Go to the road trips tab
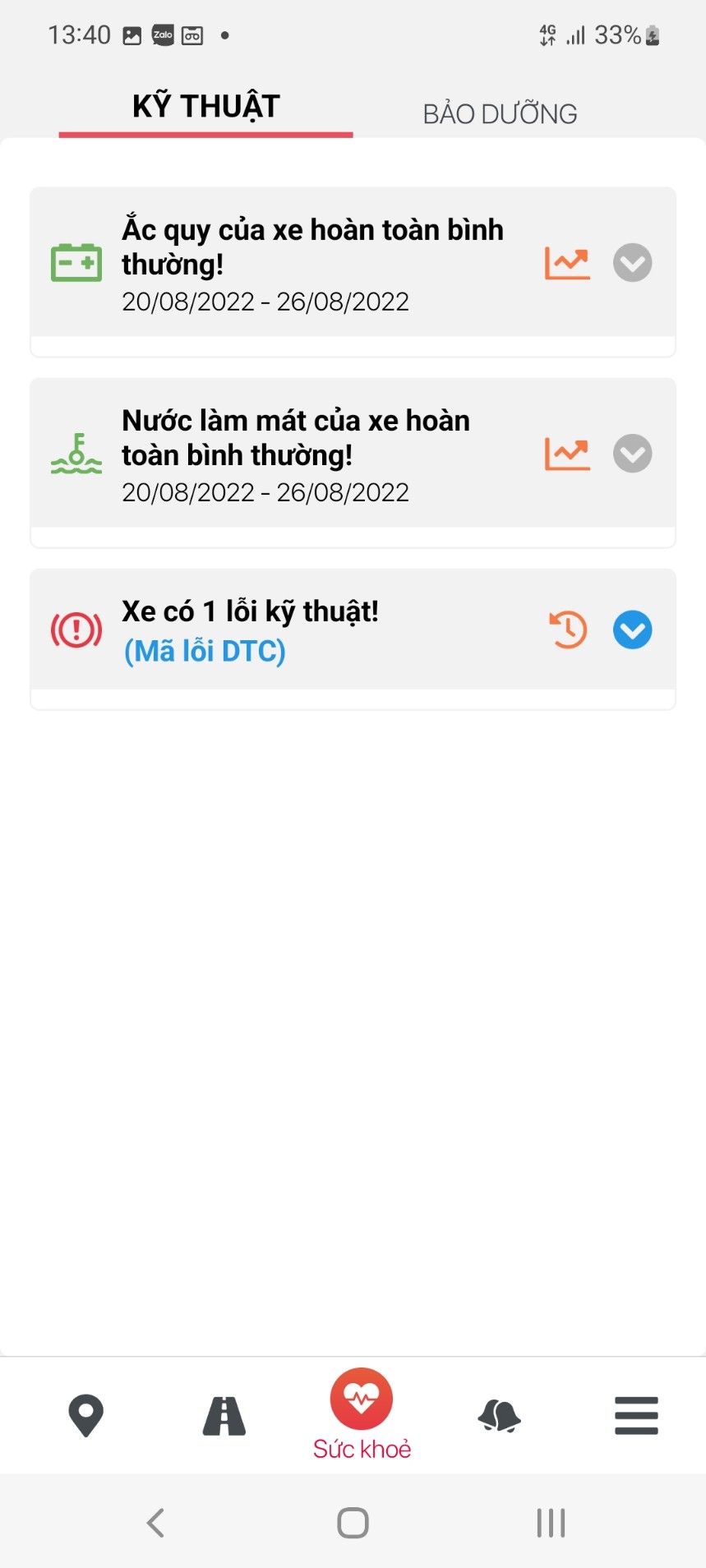This screenshot has height=1568, width=706. (x=224, y=1415)
